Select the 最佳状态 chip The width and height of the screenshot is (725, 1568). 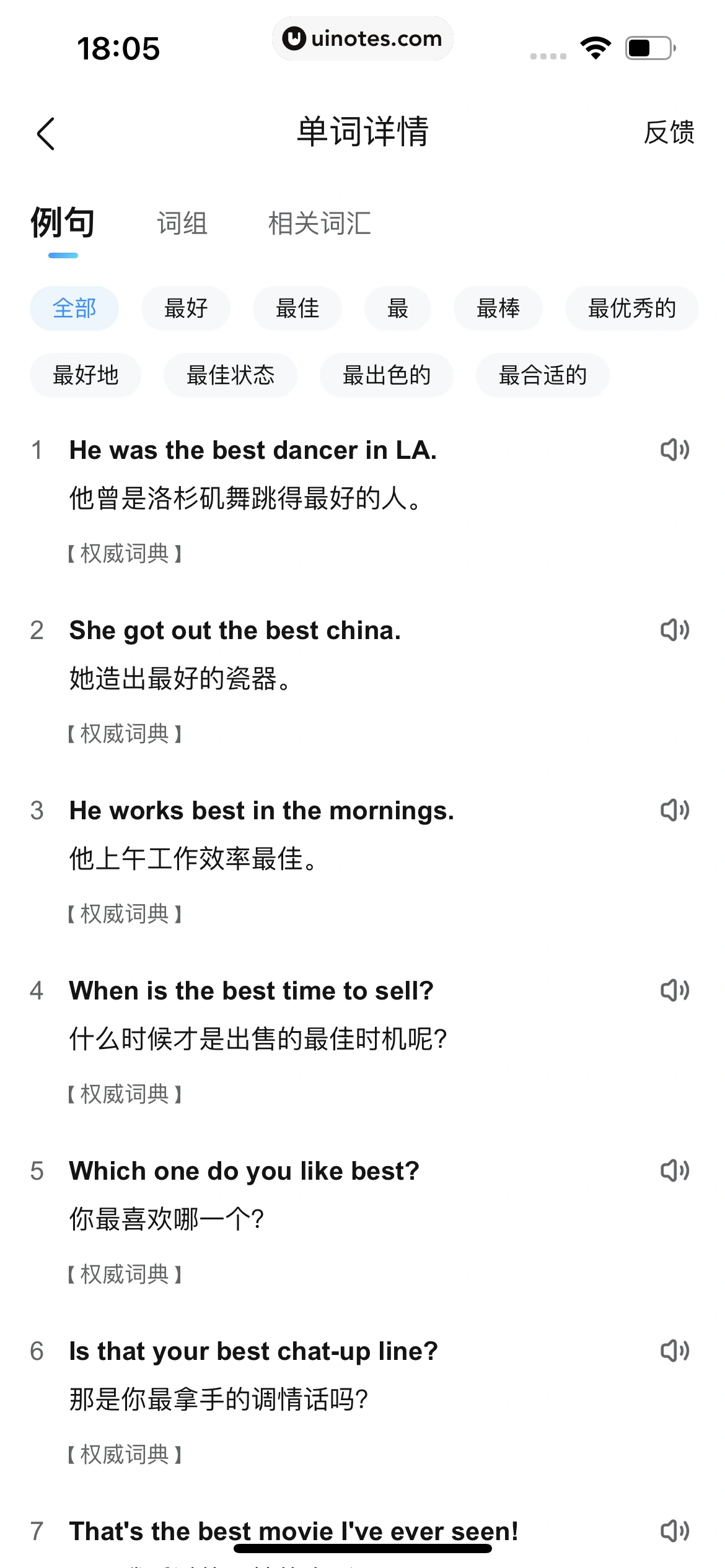[x=231, y=375]
